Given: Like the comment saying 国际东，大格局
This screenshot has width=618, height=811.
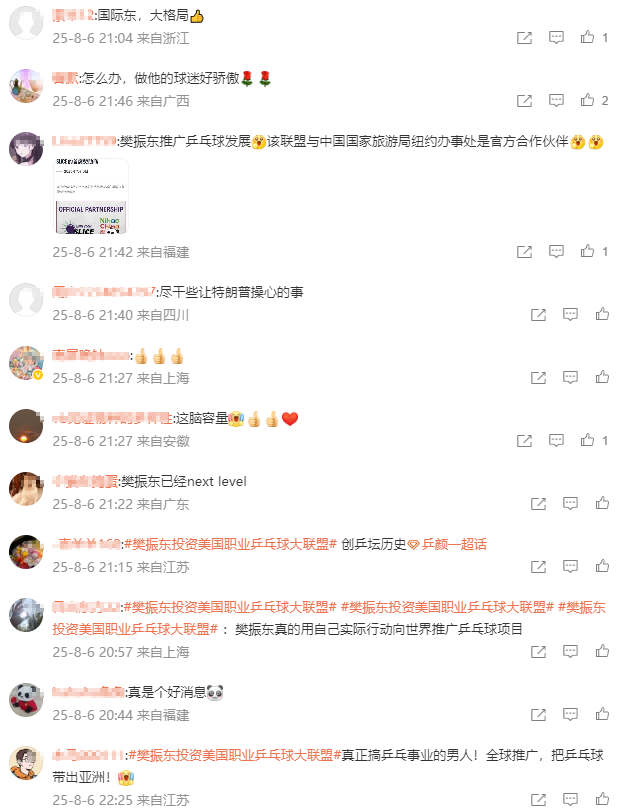Looking at the screenshot, I should (x=588, y=38).
